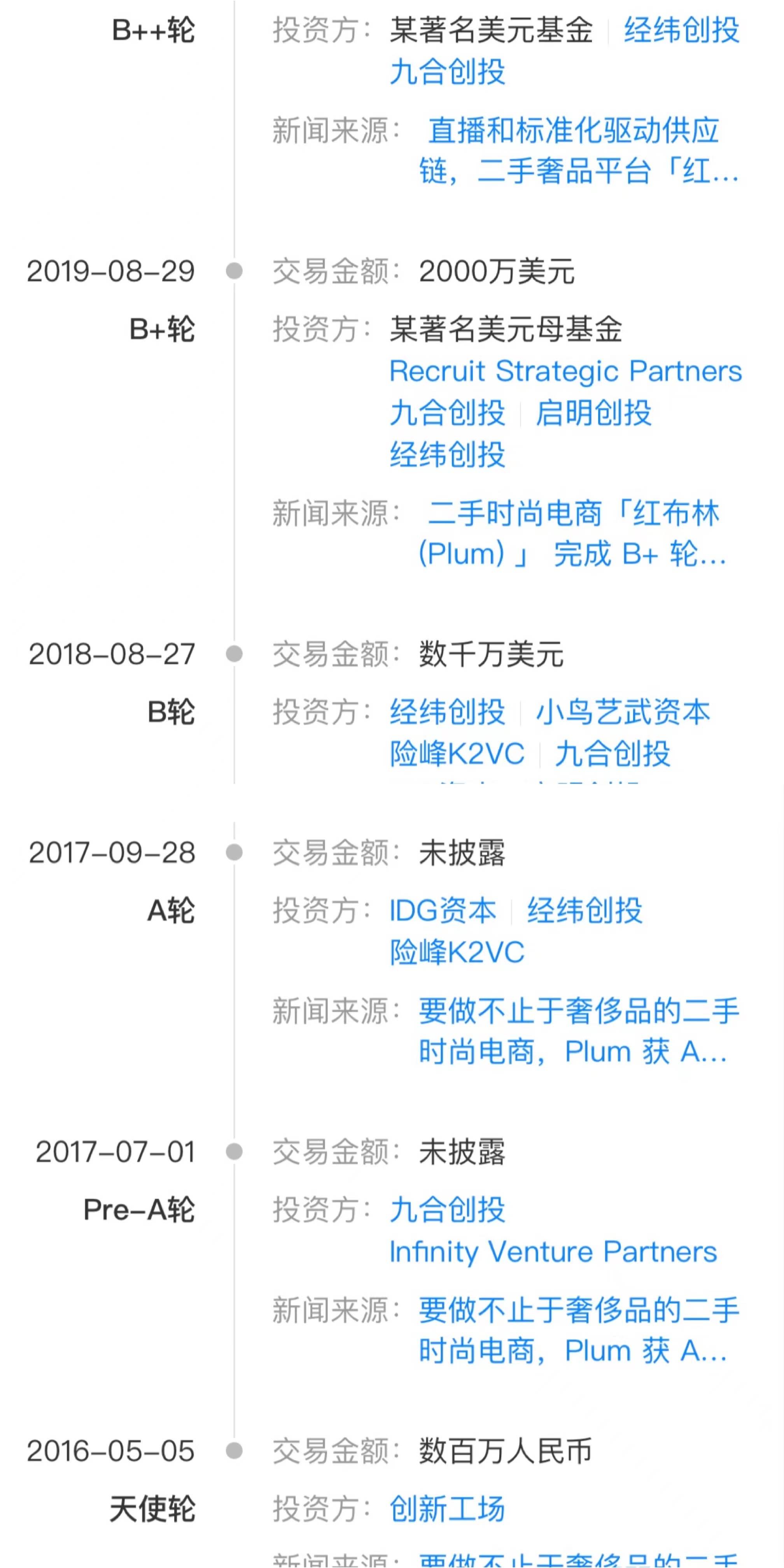Open the Pre-A轮 news source article
The image size is (784, 1568).
point(578,1331)
